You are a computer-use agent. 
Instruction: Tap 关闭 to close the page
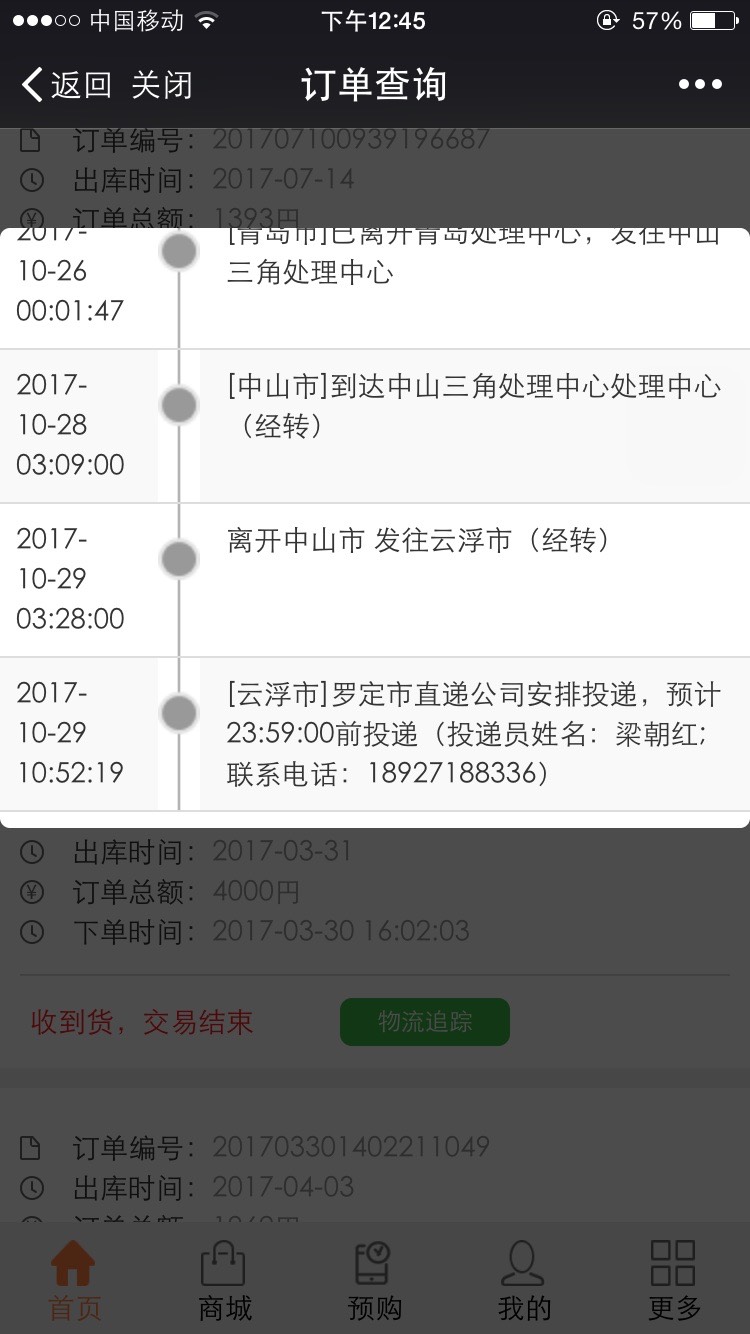[161, 85]
